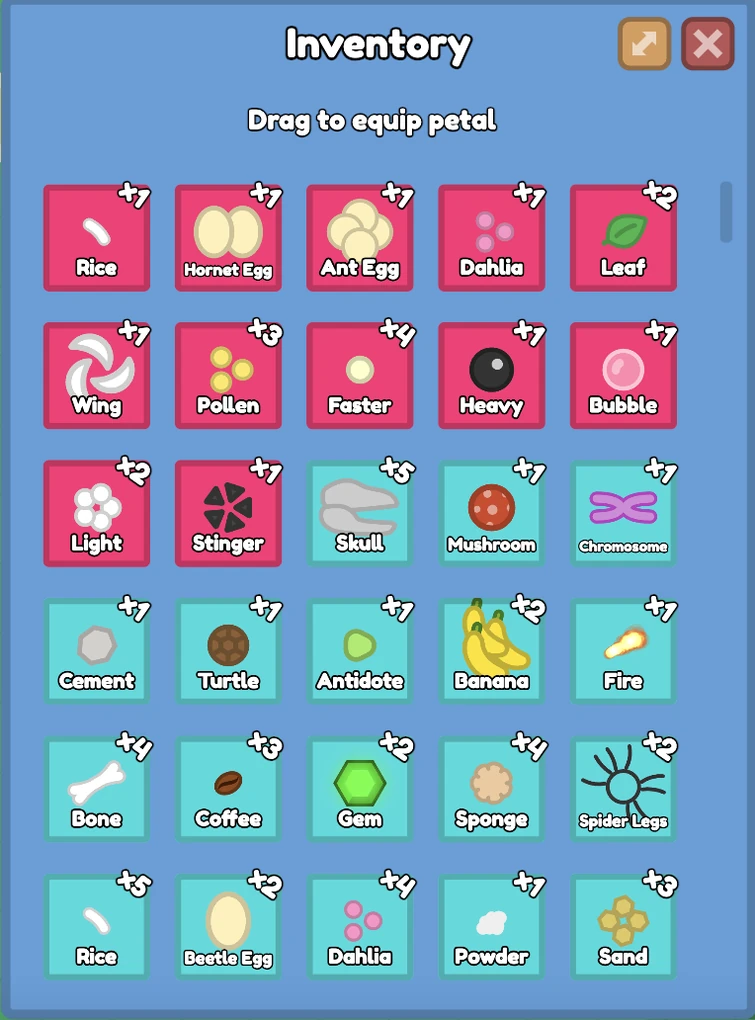The image size is (755, 1020).
Task: Select the Banana petal
Action: click(492, 650)
